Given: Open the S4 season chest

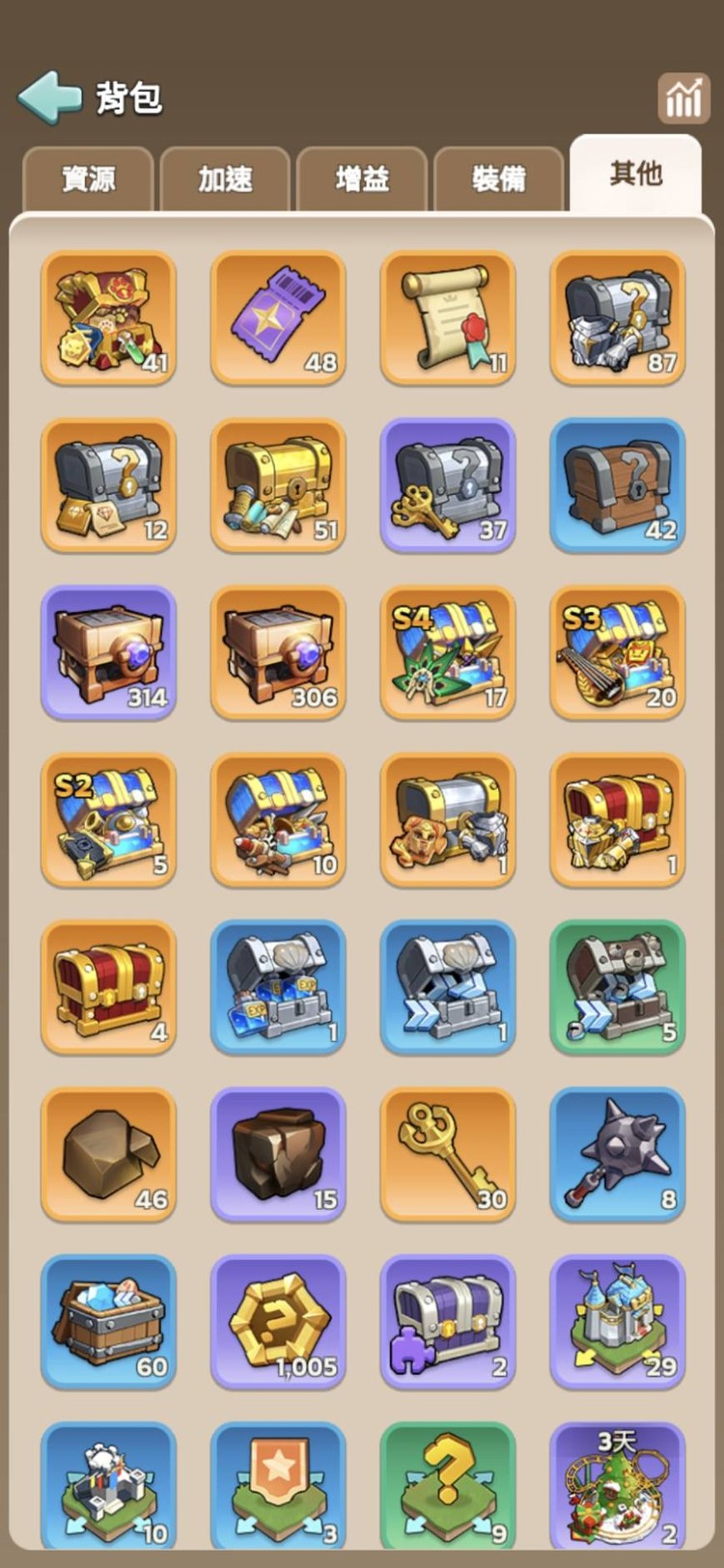Looking at the screenshot, I should 448,652.
